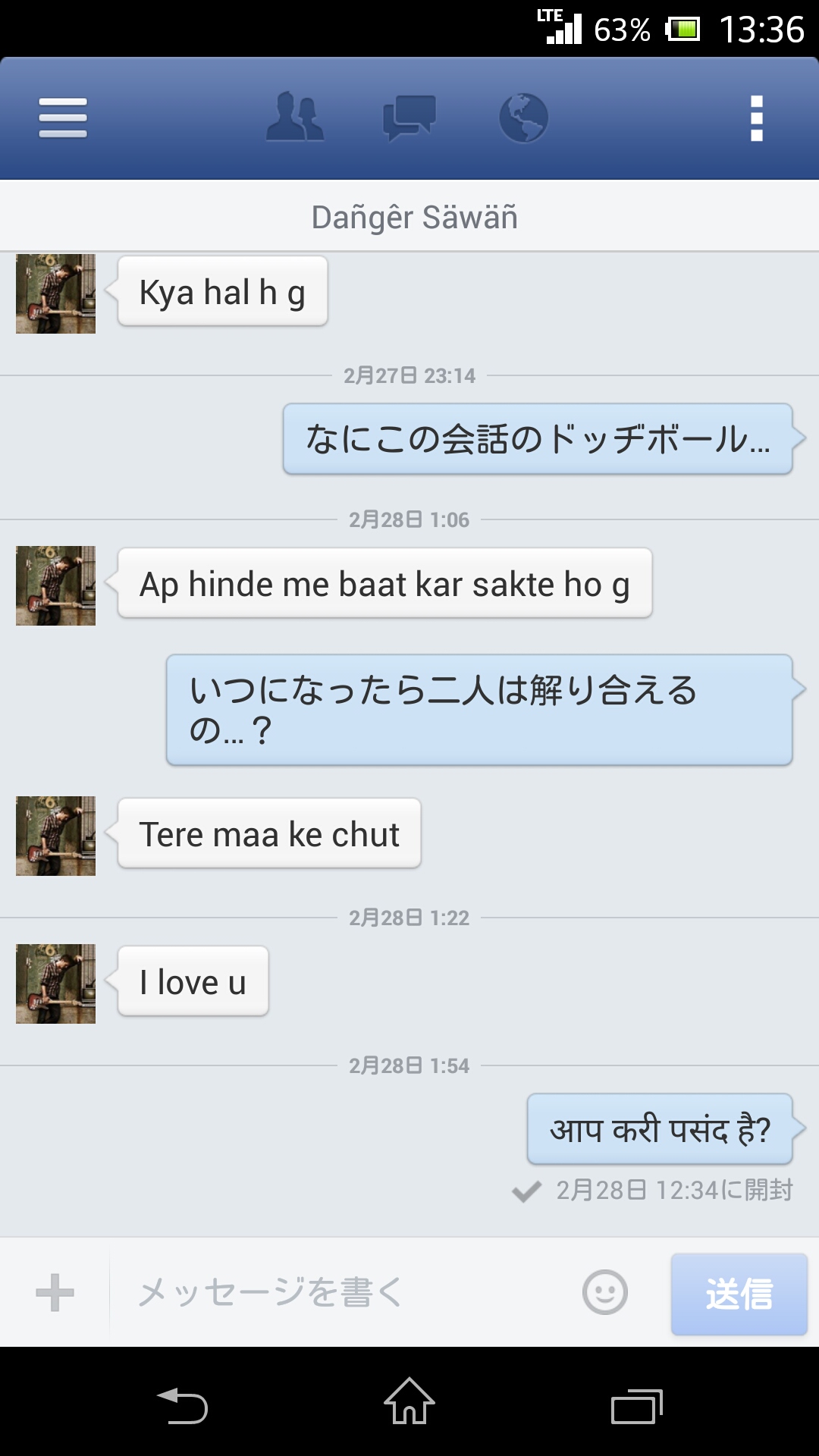Tap the 送信 send button
Viewport: 819px width, 1456px height.
click(739, 1294)
